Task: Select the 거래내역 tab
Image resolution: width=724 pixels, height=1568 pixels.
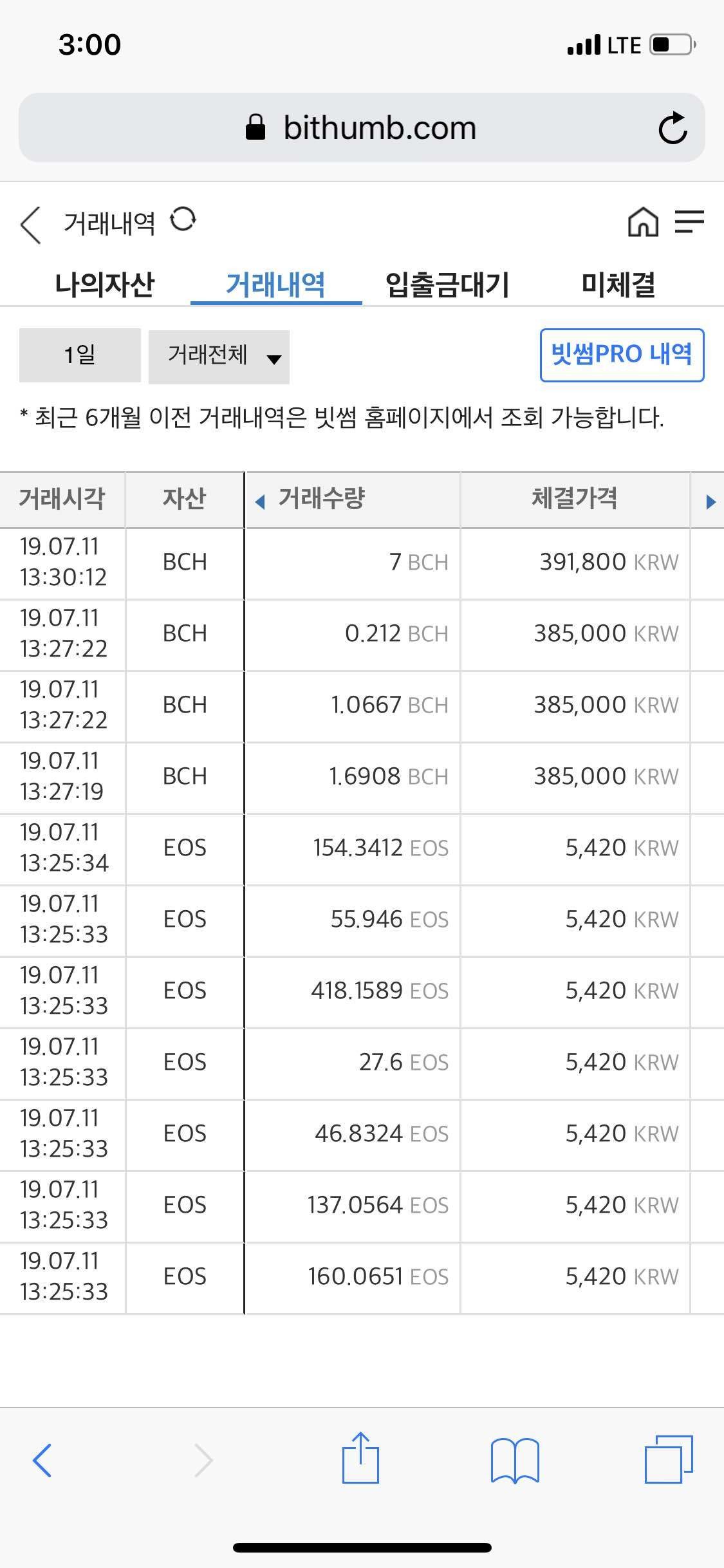Action: pos(275,285)
